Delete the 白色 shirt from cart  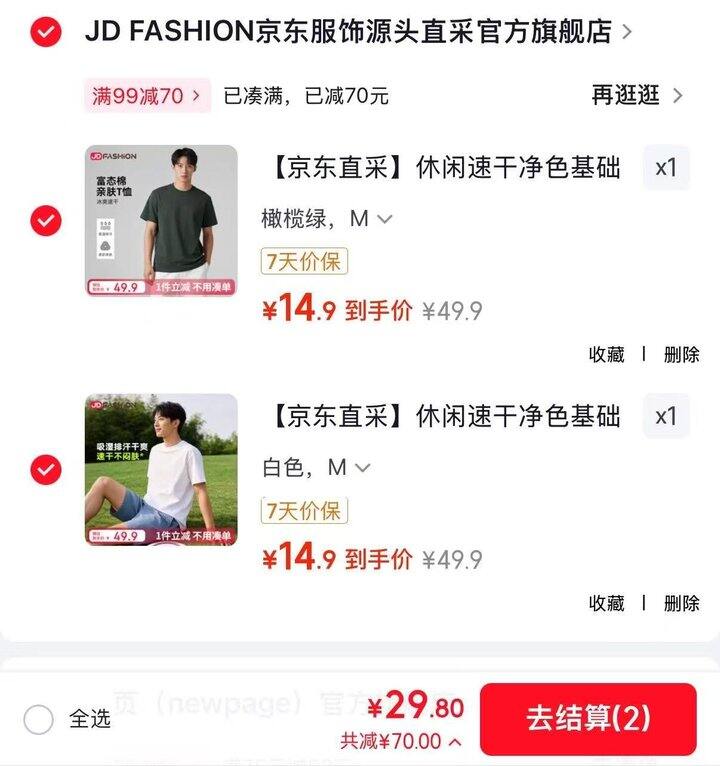(x=682, y=603)
